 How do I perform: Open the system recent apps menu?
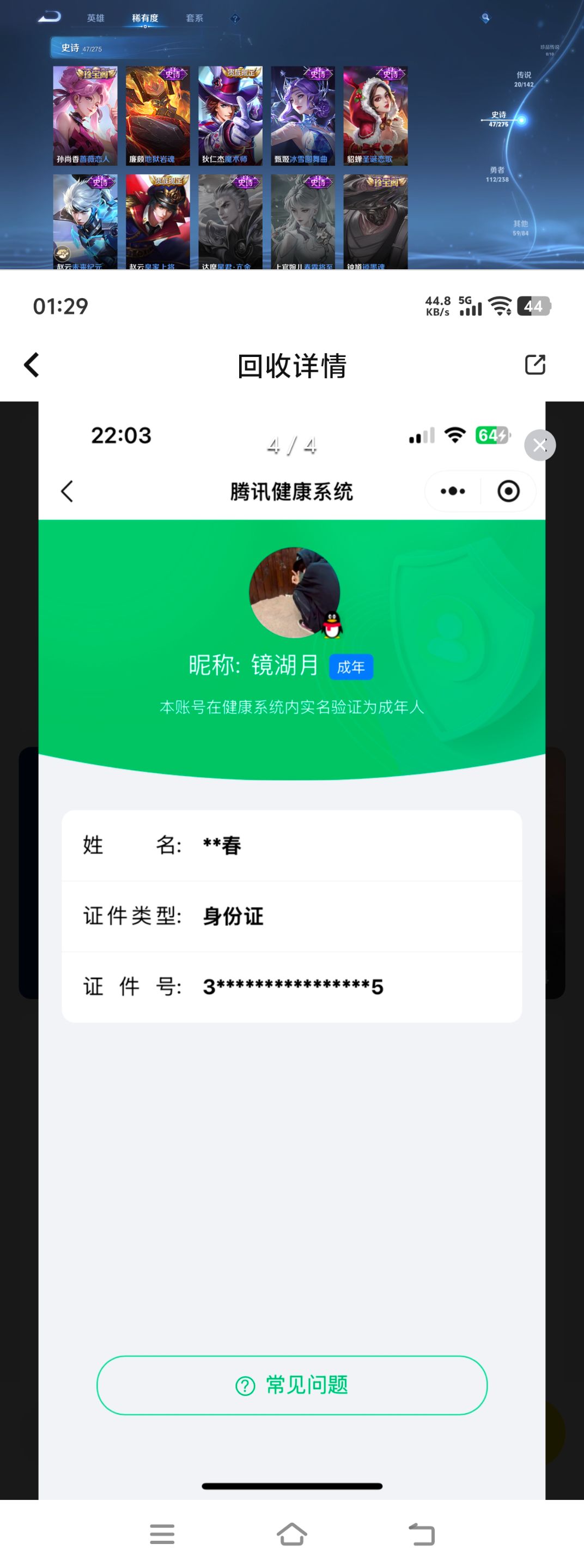click(162, 1534)
